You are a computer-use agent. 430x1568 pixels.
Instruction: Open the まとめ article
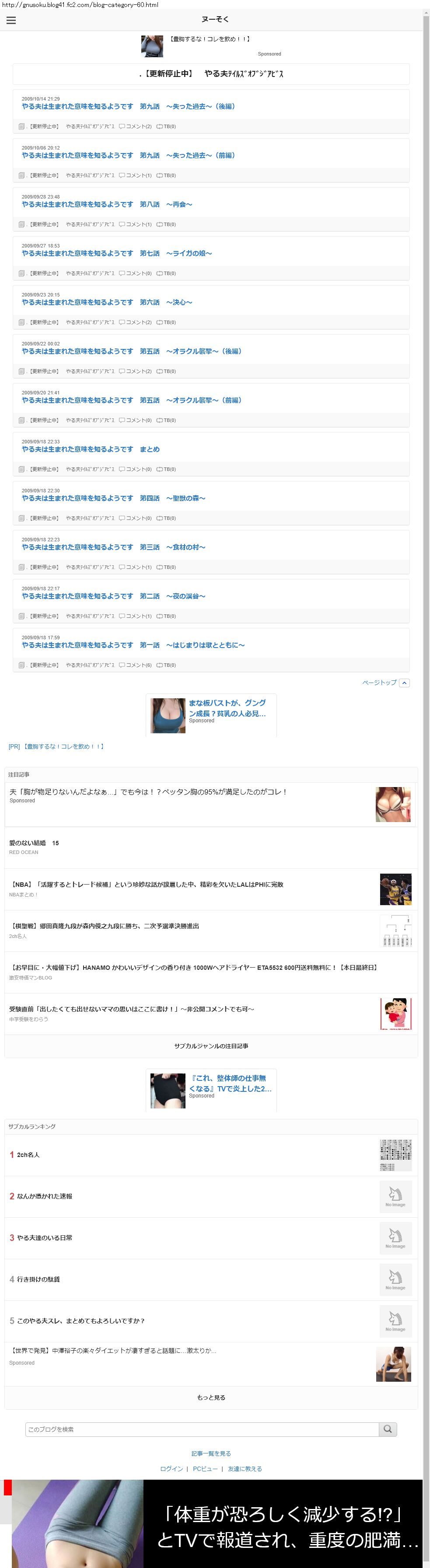pyautogui.click(x=90, y=449)
